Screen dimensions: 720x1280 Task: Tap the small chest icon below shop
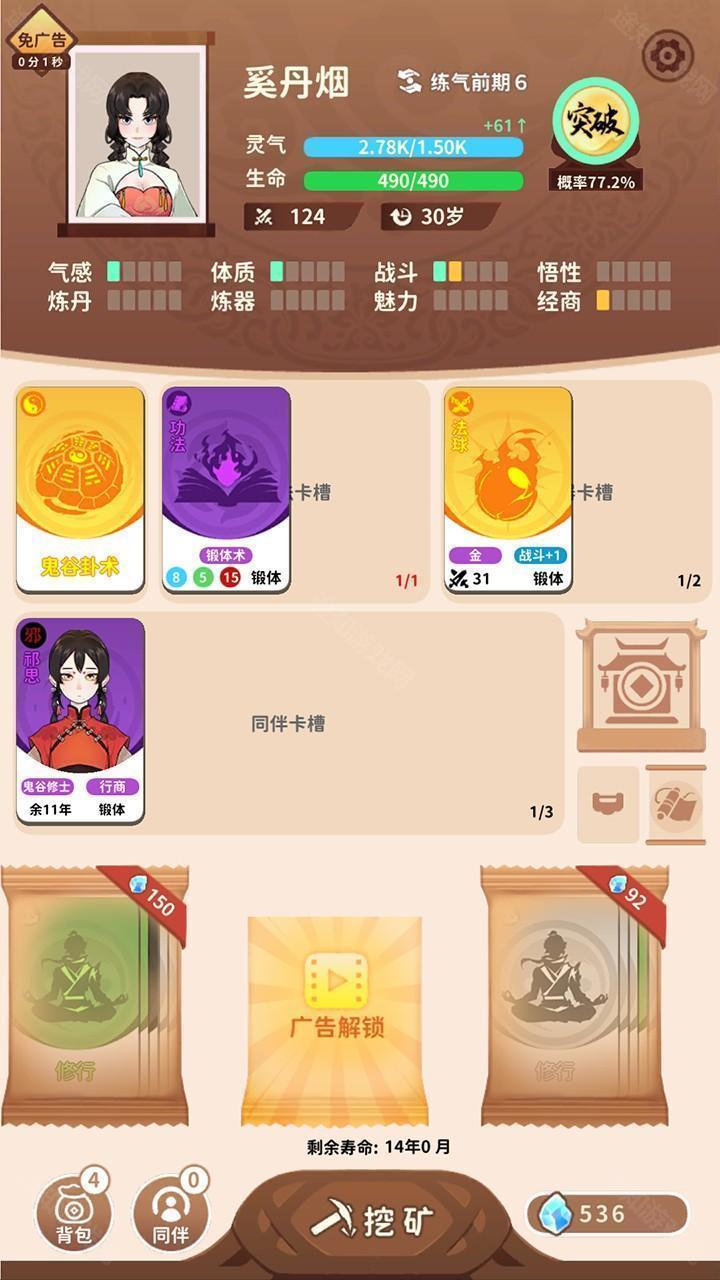[x=608, y=805]
